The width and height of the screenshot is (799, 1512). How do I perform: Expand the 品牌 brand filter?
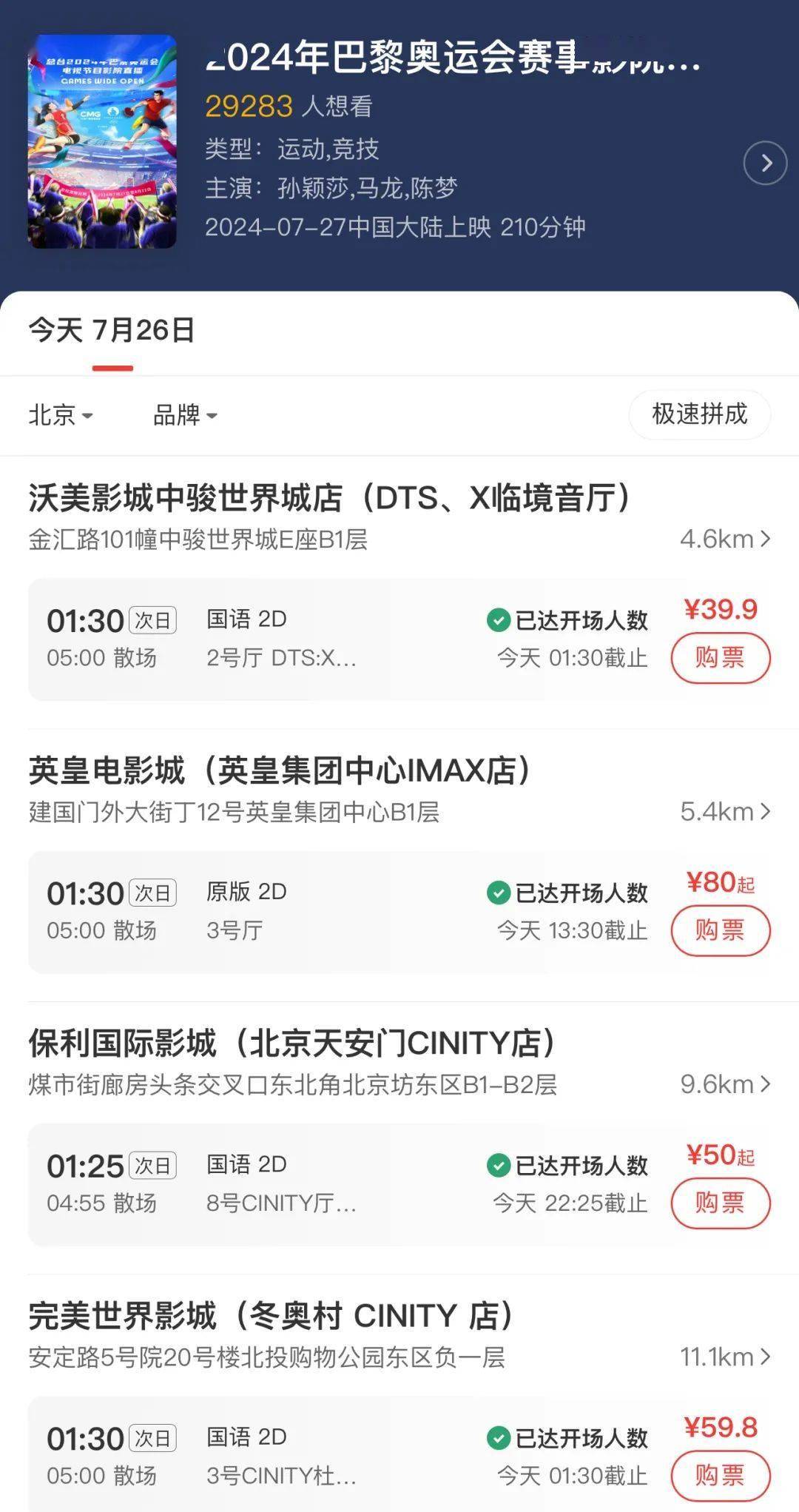point(185,414)
